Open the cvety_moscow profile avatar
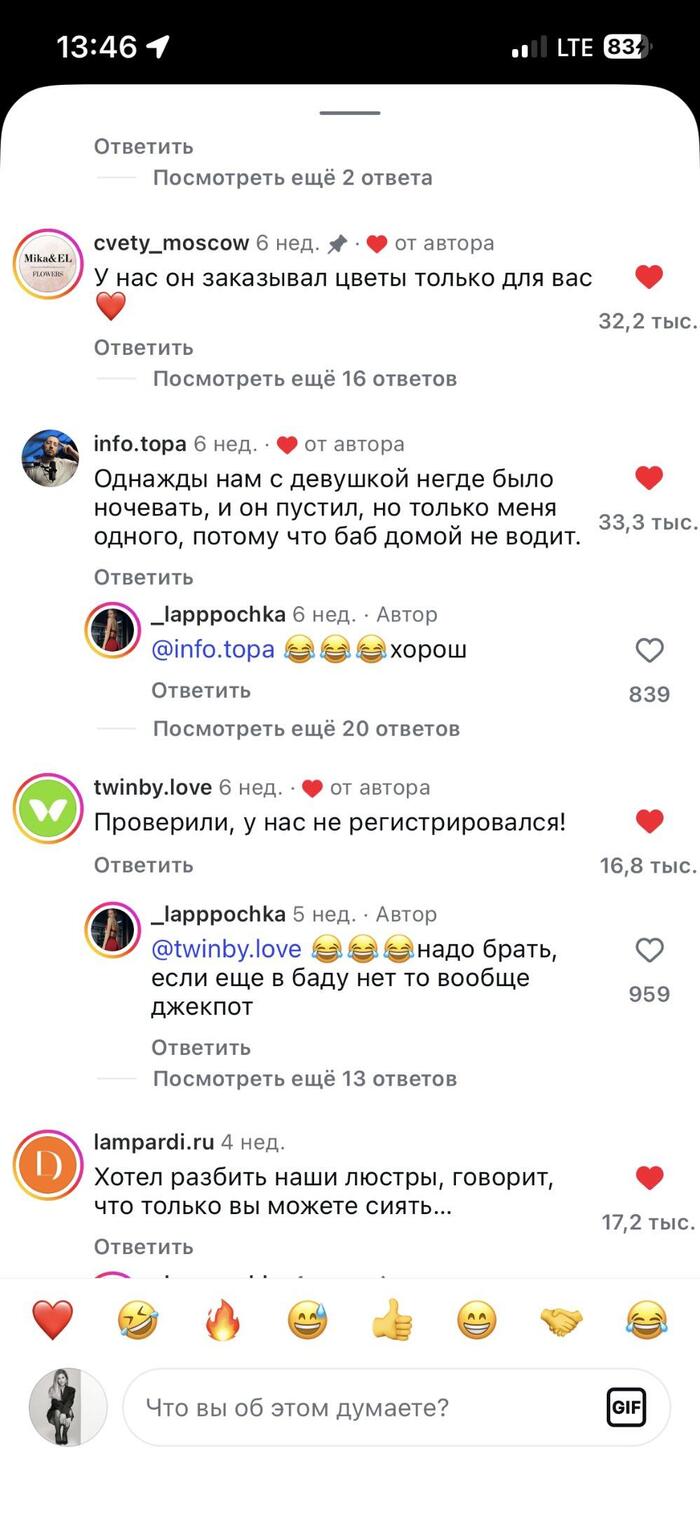Screen dimensions: 700x1515 click(x=47, y=265)
